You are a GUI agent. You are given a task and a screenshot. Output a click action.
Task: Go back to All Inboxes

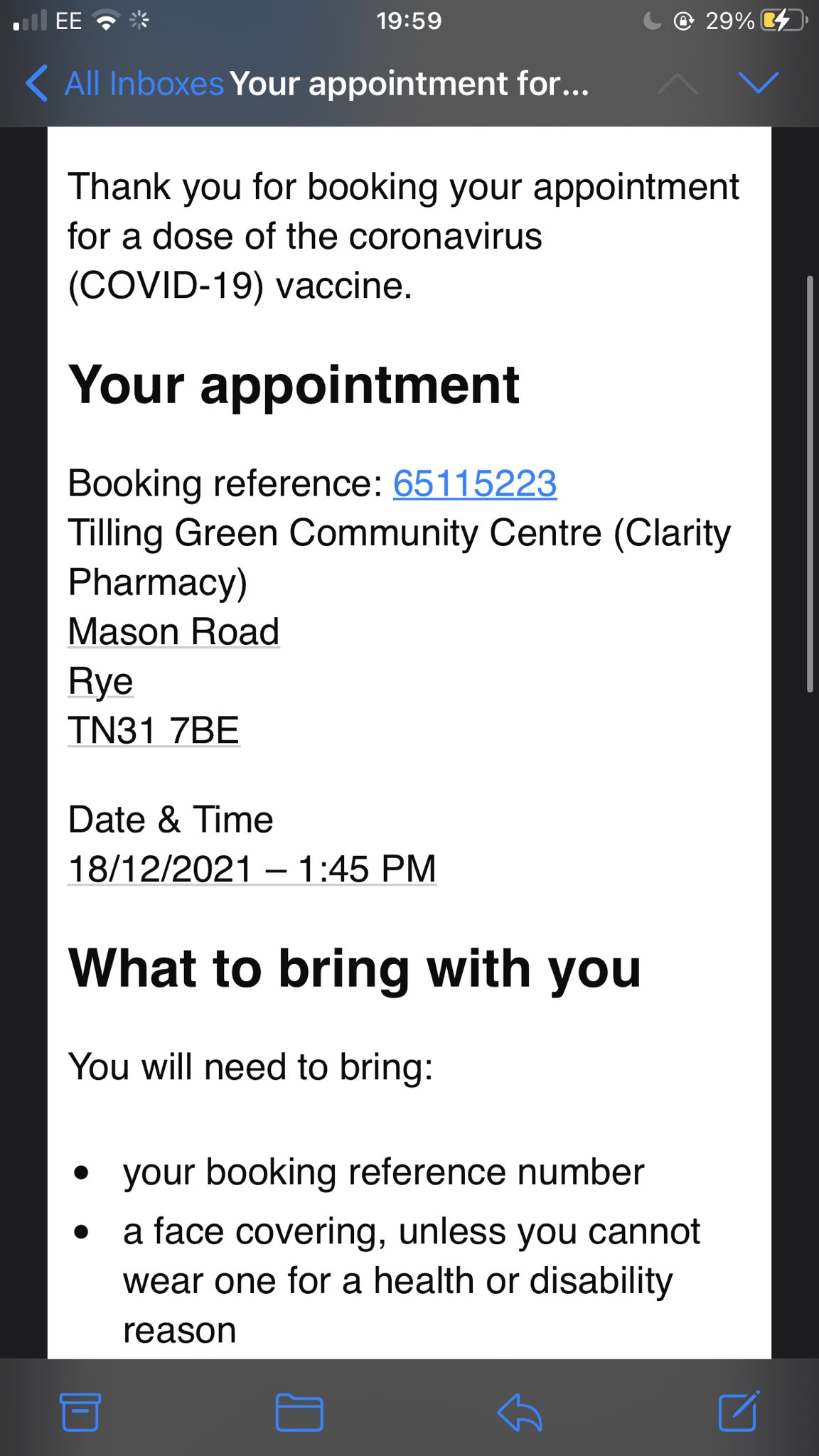pyautogui.click(x=124, y=84)
